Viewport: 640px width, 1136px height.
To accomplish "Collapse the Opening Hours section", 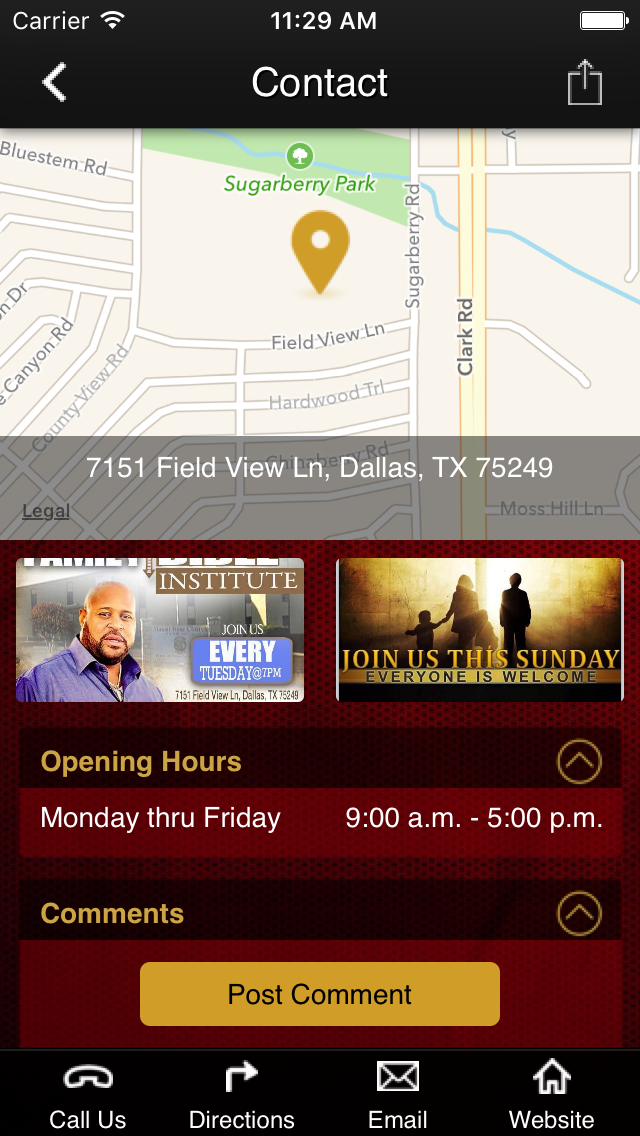I will pyautogui.click(x=579, y=762).
